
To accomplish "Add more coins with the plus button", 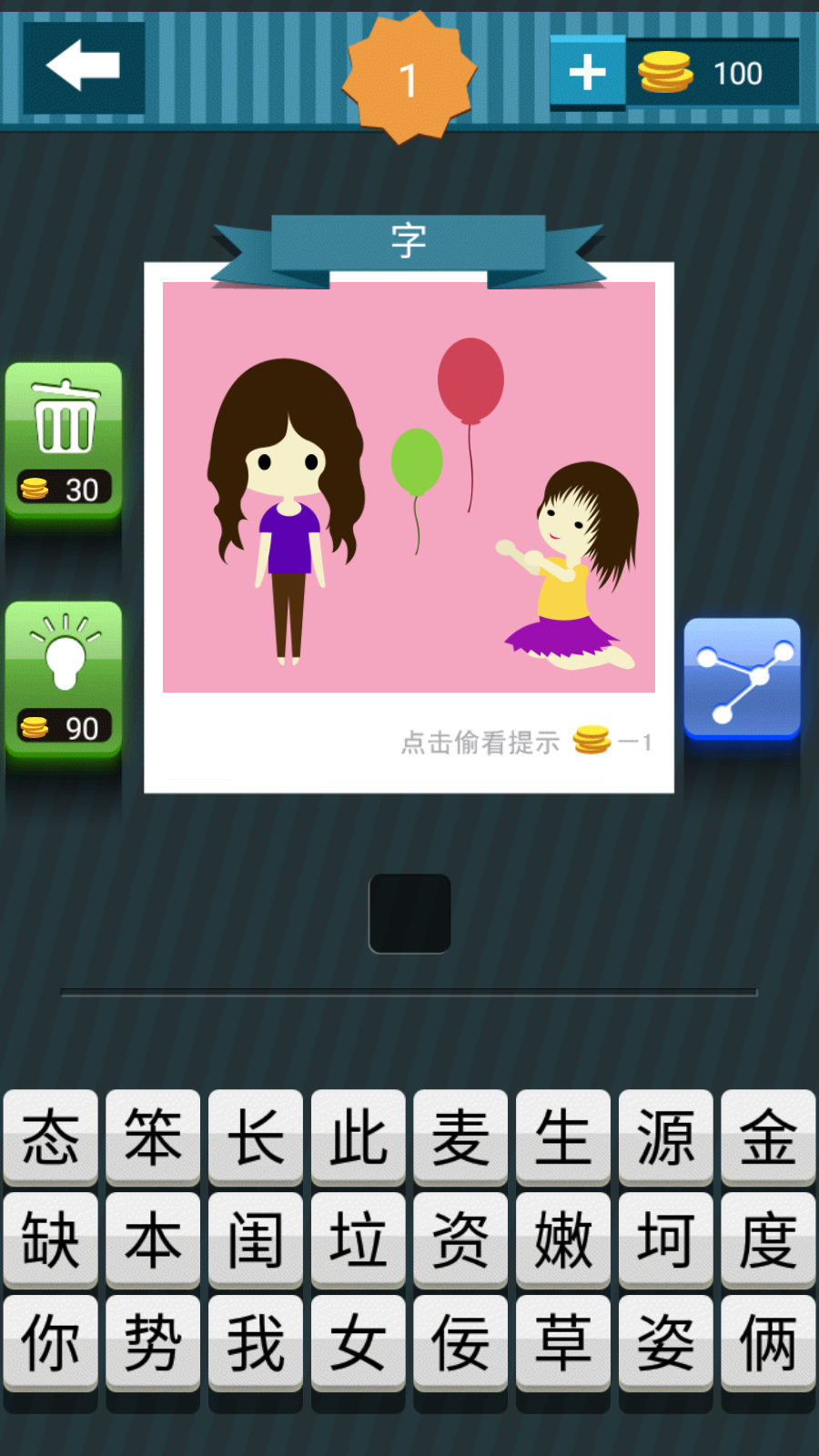I will 587,73.
